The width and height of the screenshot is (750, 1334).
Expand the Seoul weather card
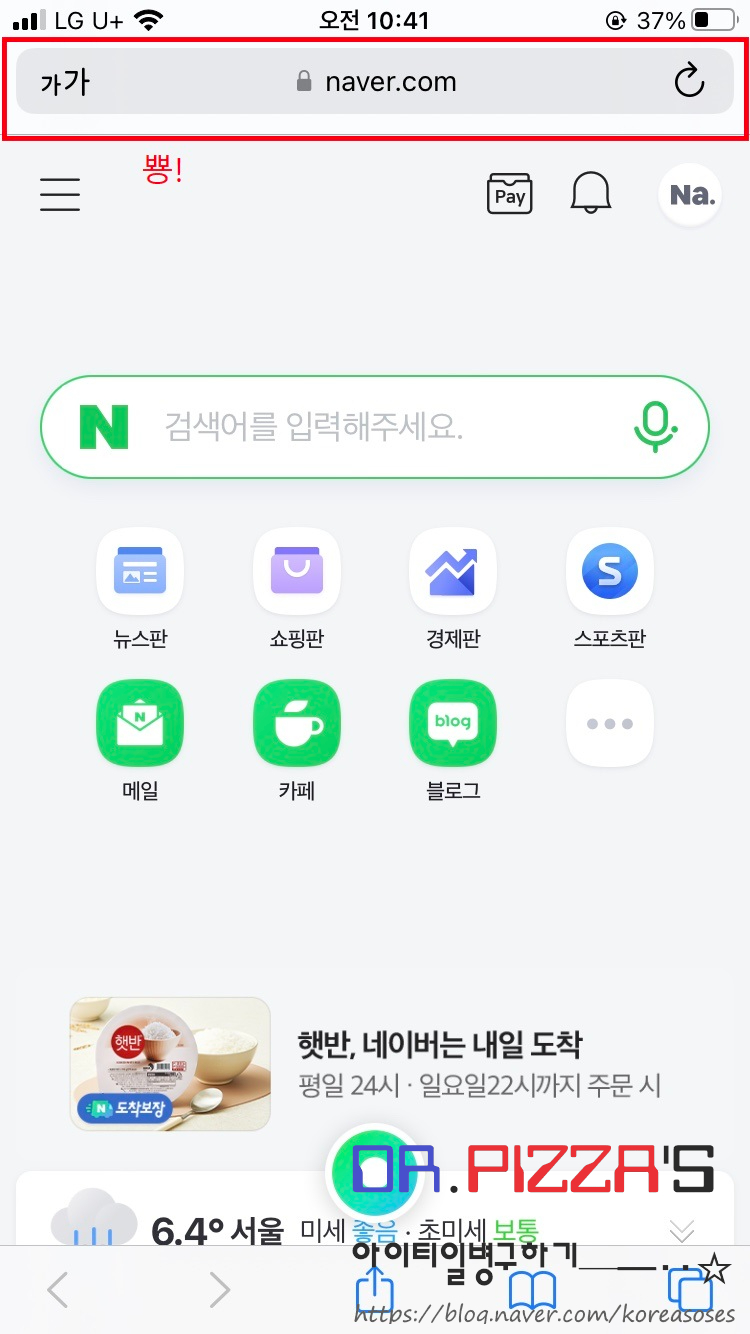681,1229
